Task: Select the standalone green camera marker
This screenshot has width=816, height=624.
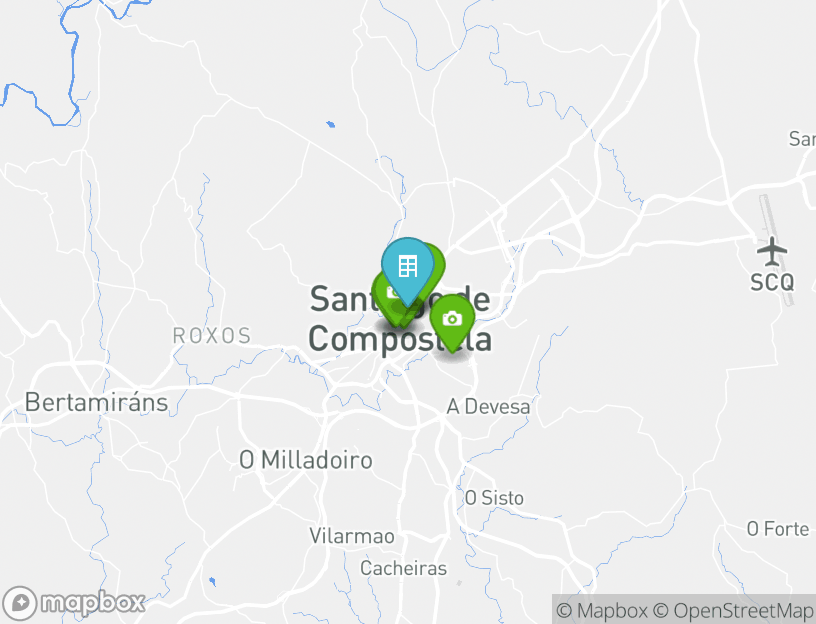Action: click(x=453, y=320)
